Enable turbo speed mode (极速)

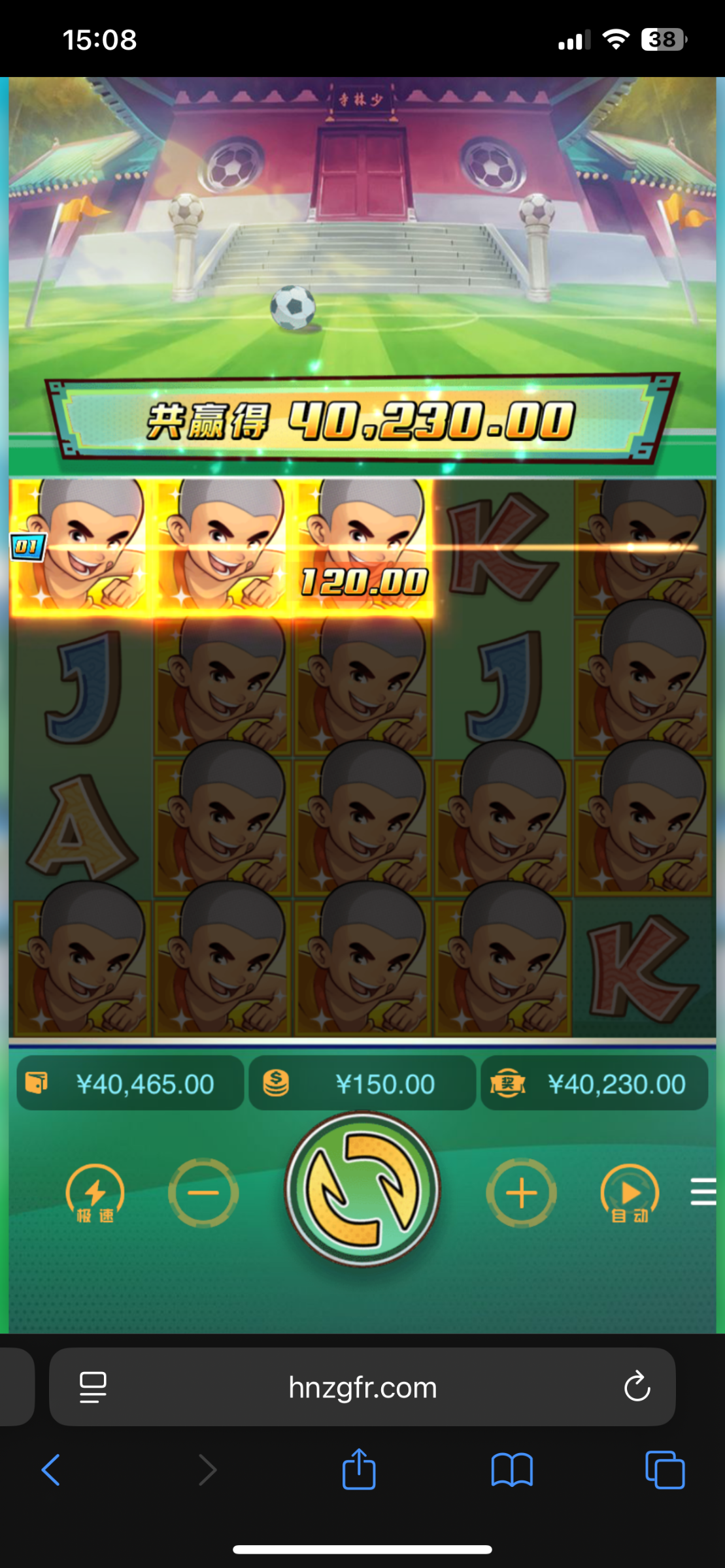pyautogui.click(x=95, y=1193)
